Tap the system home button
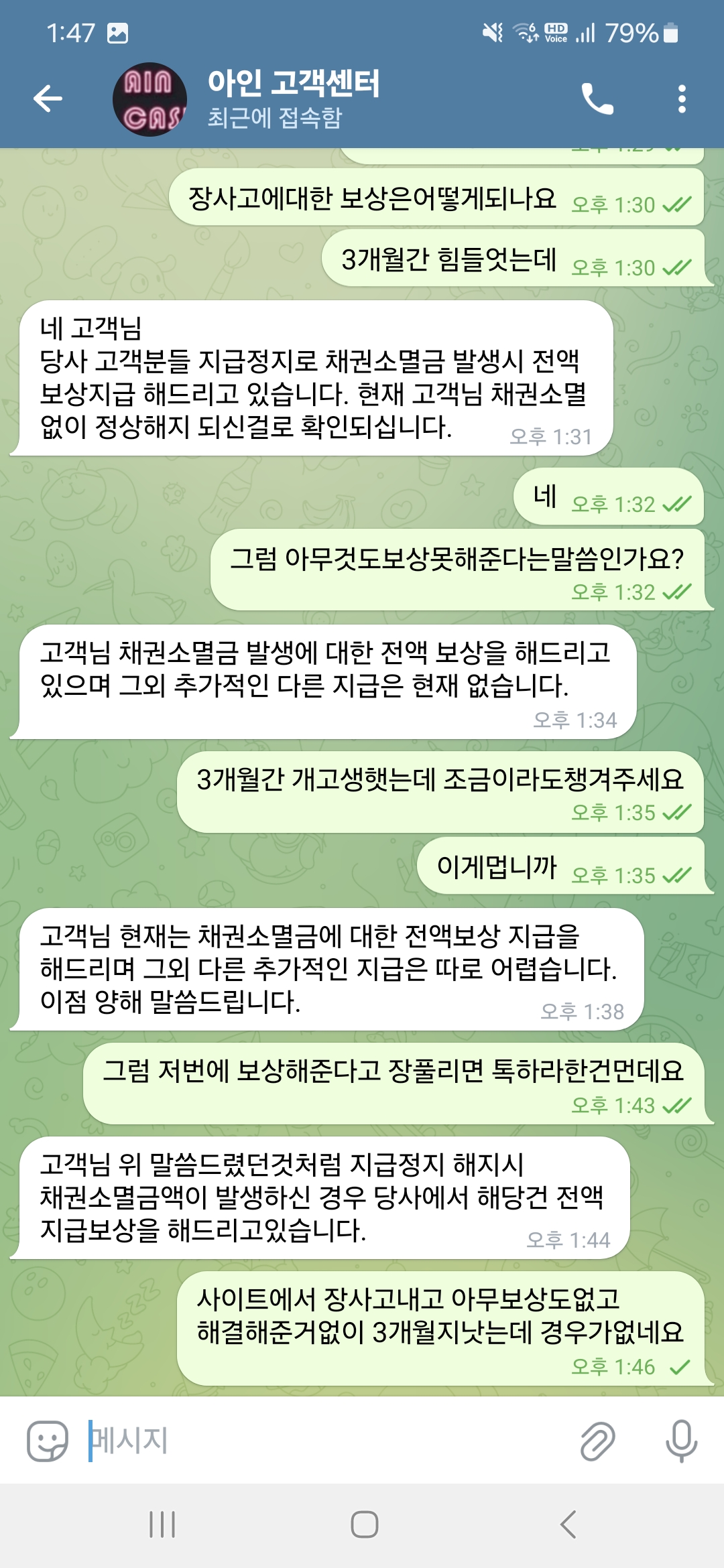Screen dimensions: 724x1568 (x=364, y=1524)
